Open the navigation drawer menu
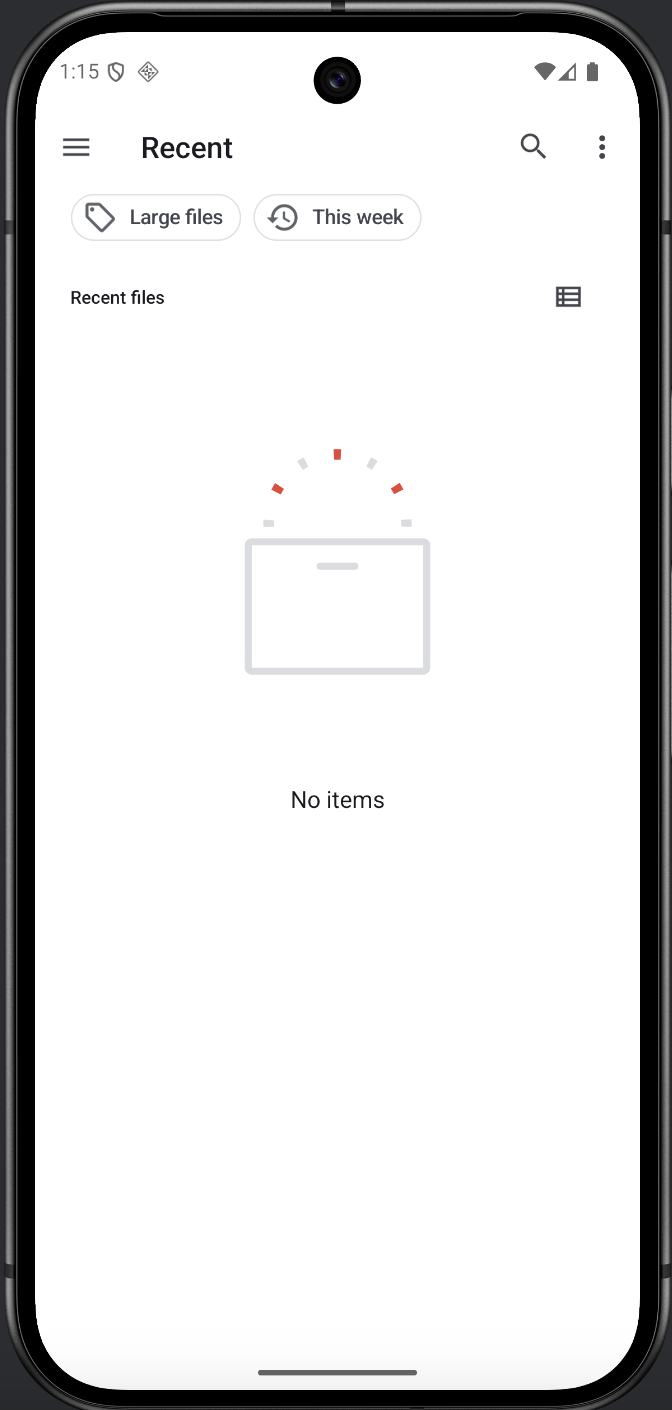Viewport: 672px width, 1410px height. click(x=76, y=148)
